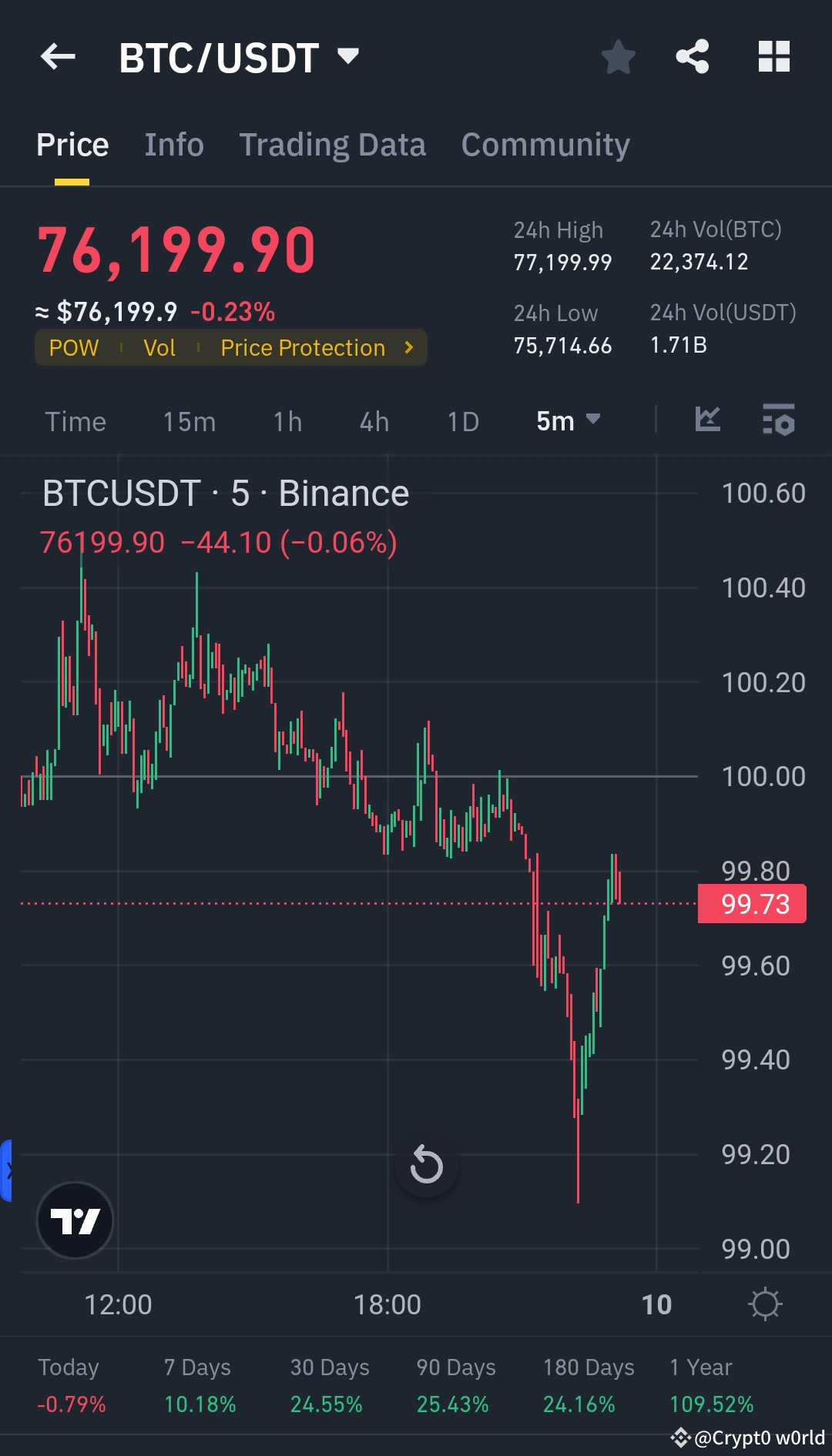Tap the back arrow icon
This screenshot has height=1456, width=832.
[x=57, y=57]
